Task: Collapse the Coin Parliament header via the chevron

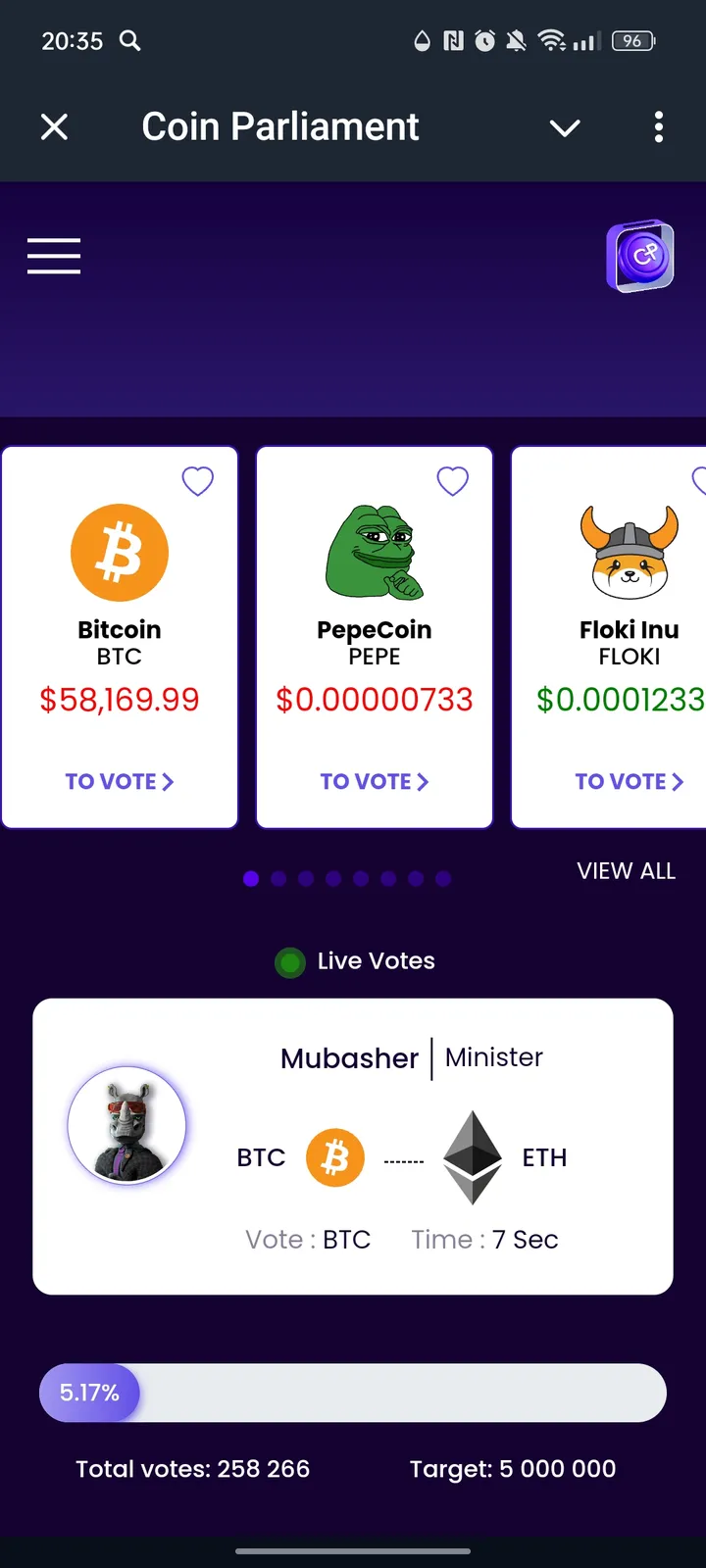Action: tap(564, 127)
